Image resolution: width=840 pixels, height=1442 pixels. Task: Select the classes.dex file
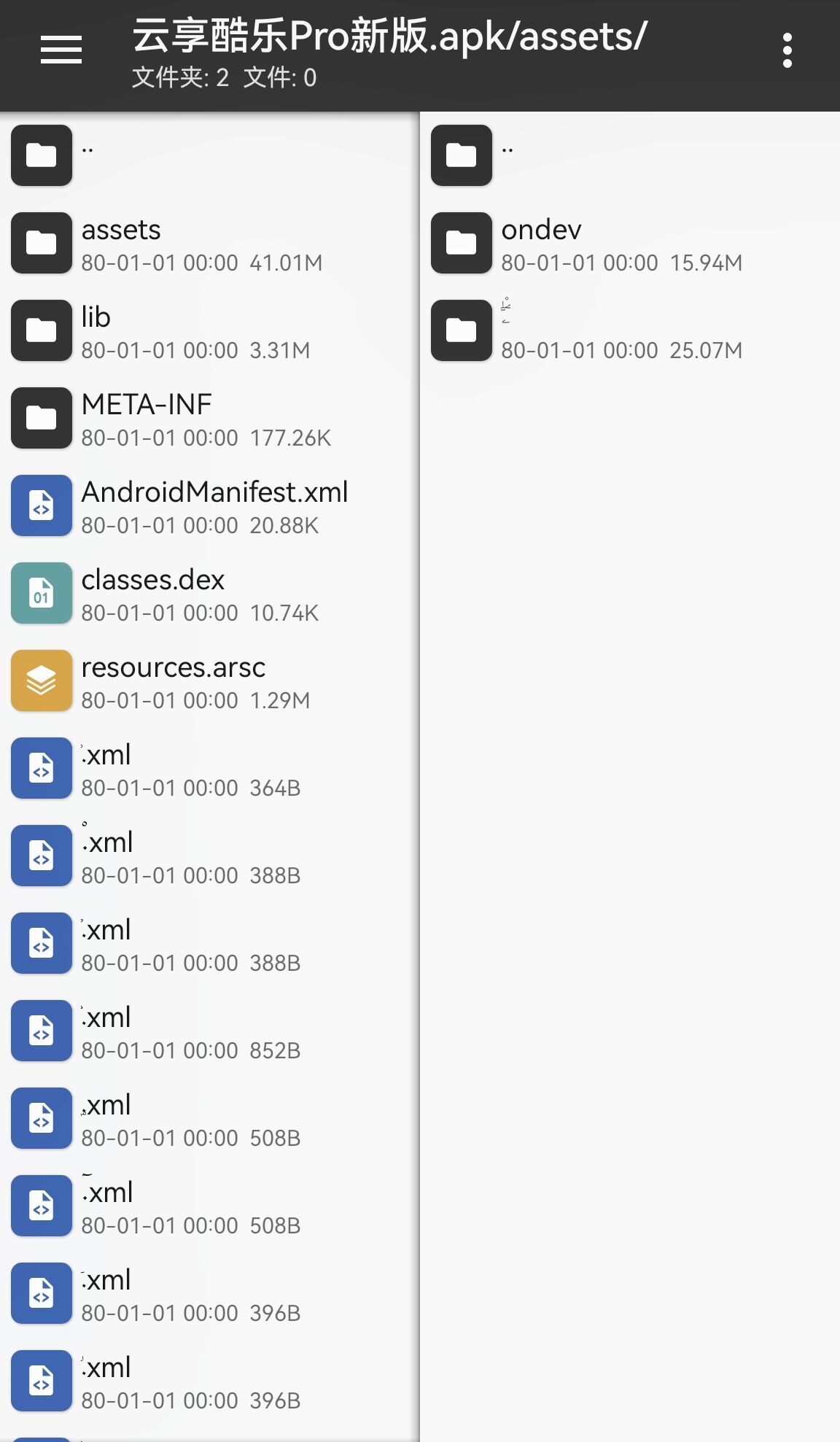[x=209, y=593]
